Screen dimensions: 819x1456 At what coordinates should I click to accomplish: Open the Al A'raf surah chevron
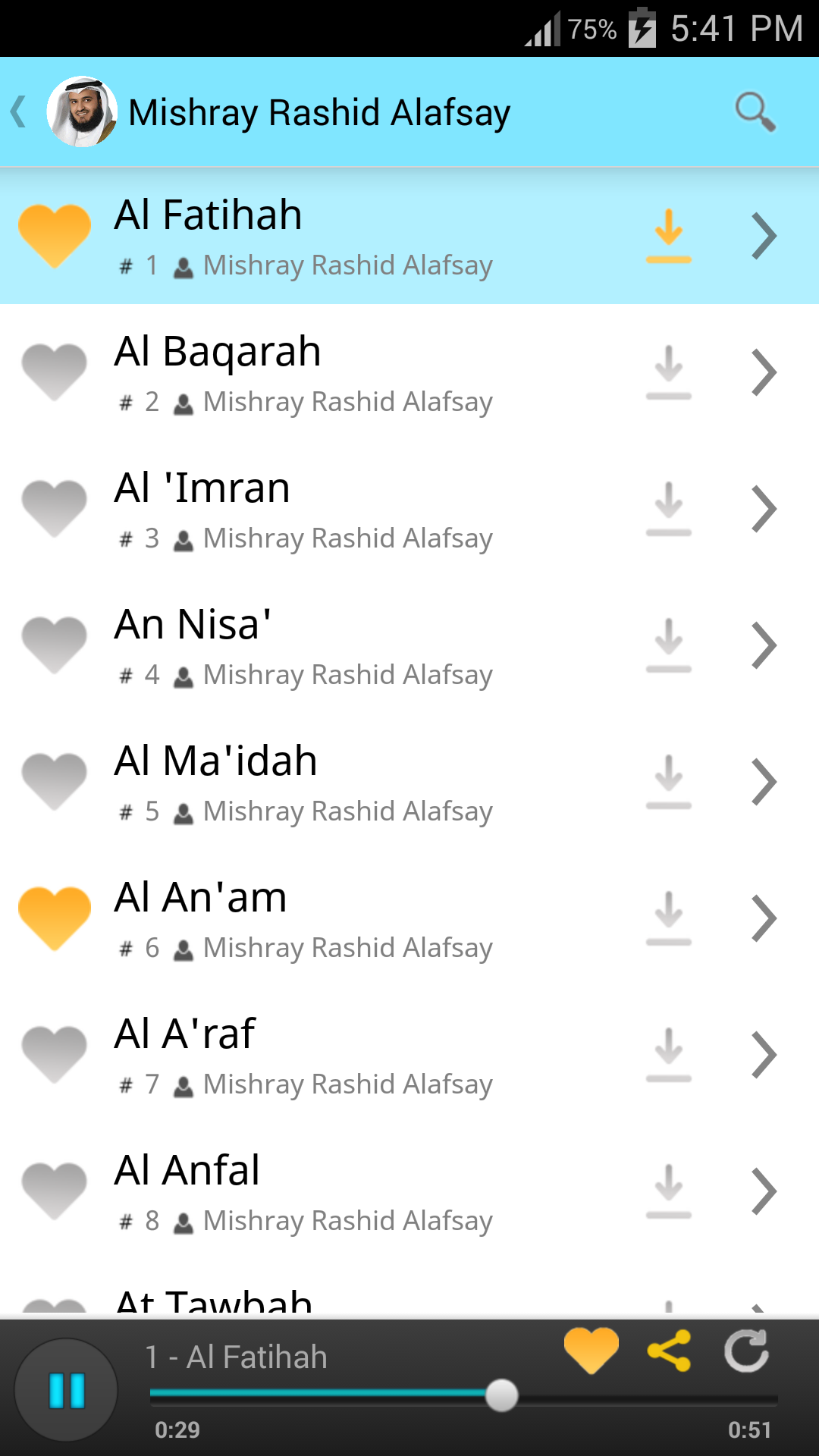coord(764,1054)
